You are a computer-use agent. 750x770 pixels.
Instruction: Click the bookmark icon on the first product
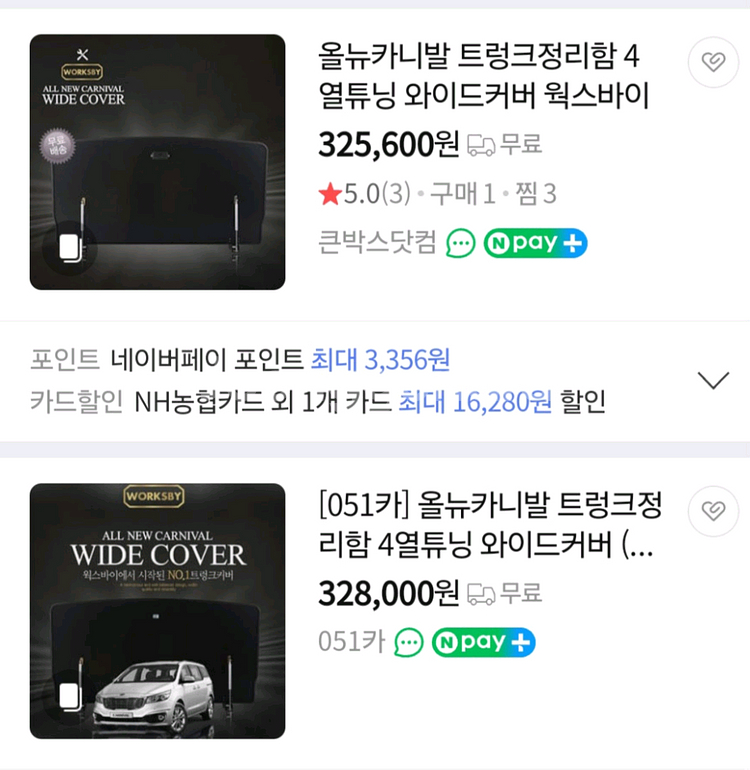[x=713, y=62]
